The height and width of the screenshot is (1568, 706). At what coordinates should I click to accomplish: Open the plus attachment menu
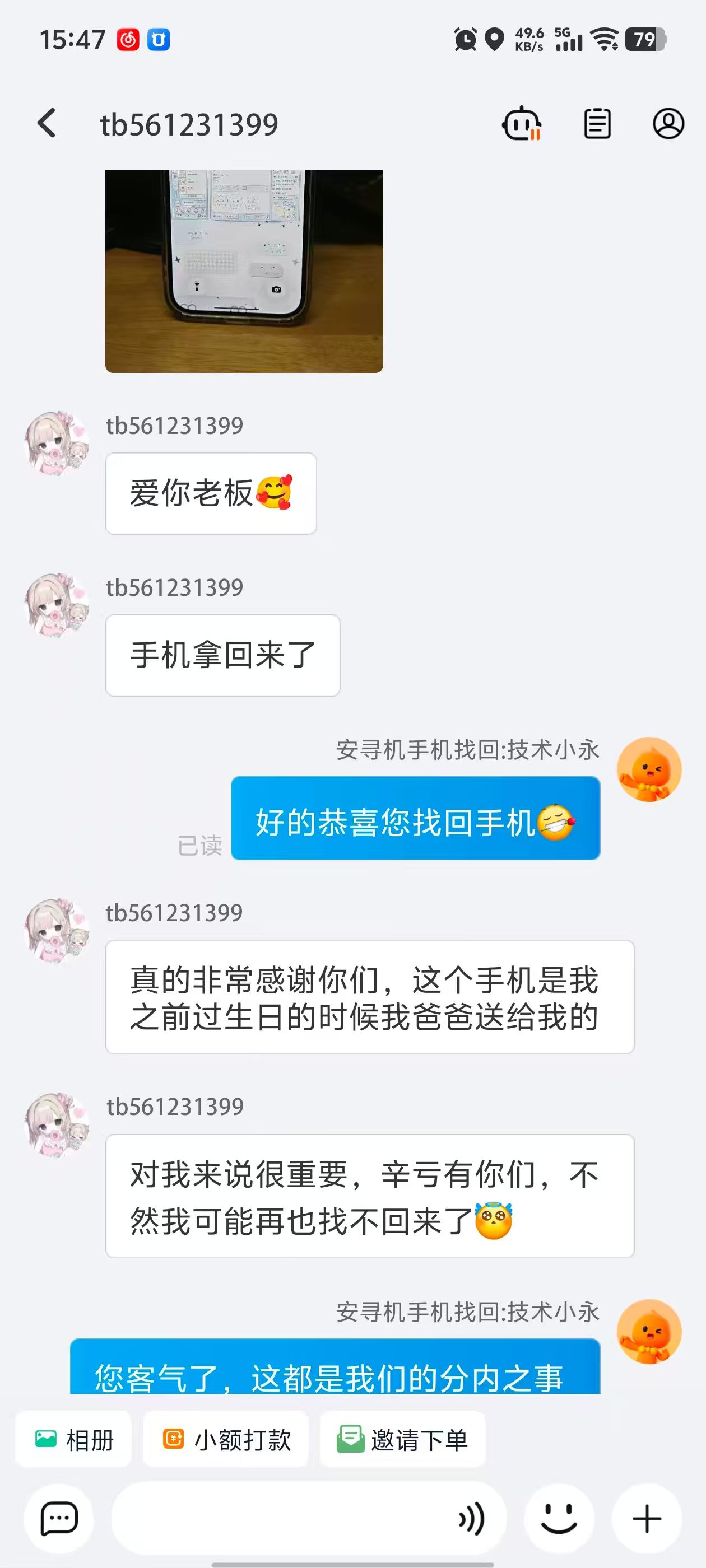(646, 1518)
